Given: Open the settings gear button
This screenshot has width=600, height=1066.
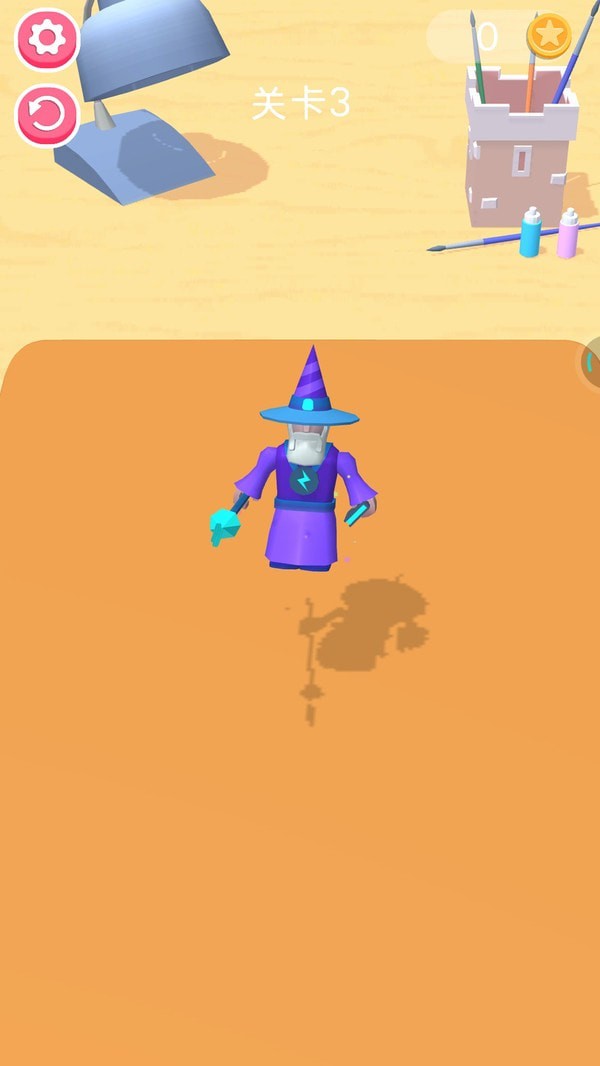Looking at the screenshot, I should click(x=46, y=39).
